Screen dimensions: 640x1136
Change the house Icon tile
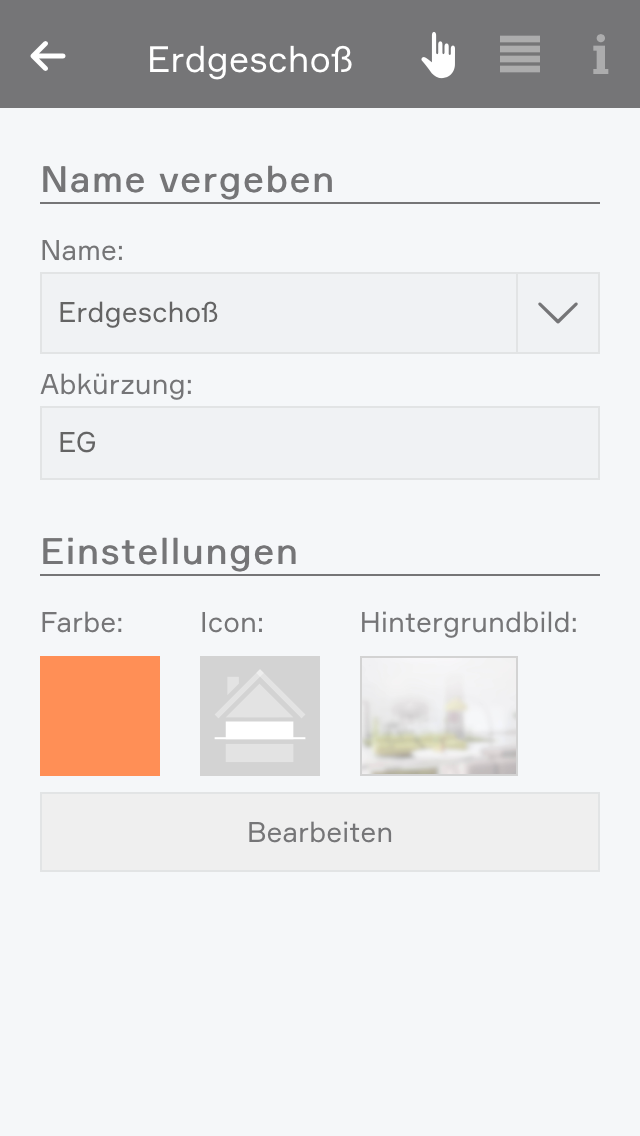pyautogui.click(x=260, y=716)
